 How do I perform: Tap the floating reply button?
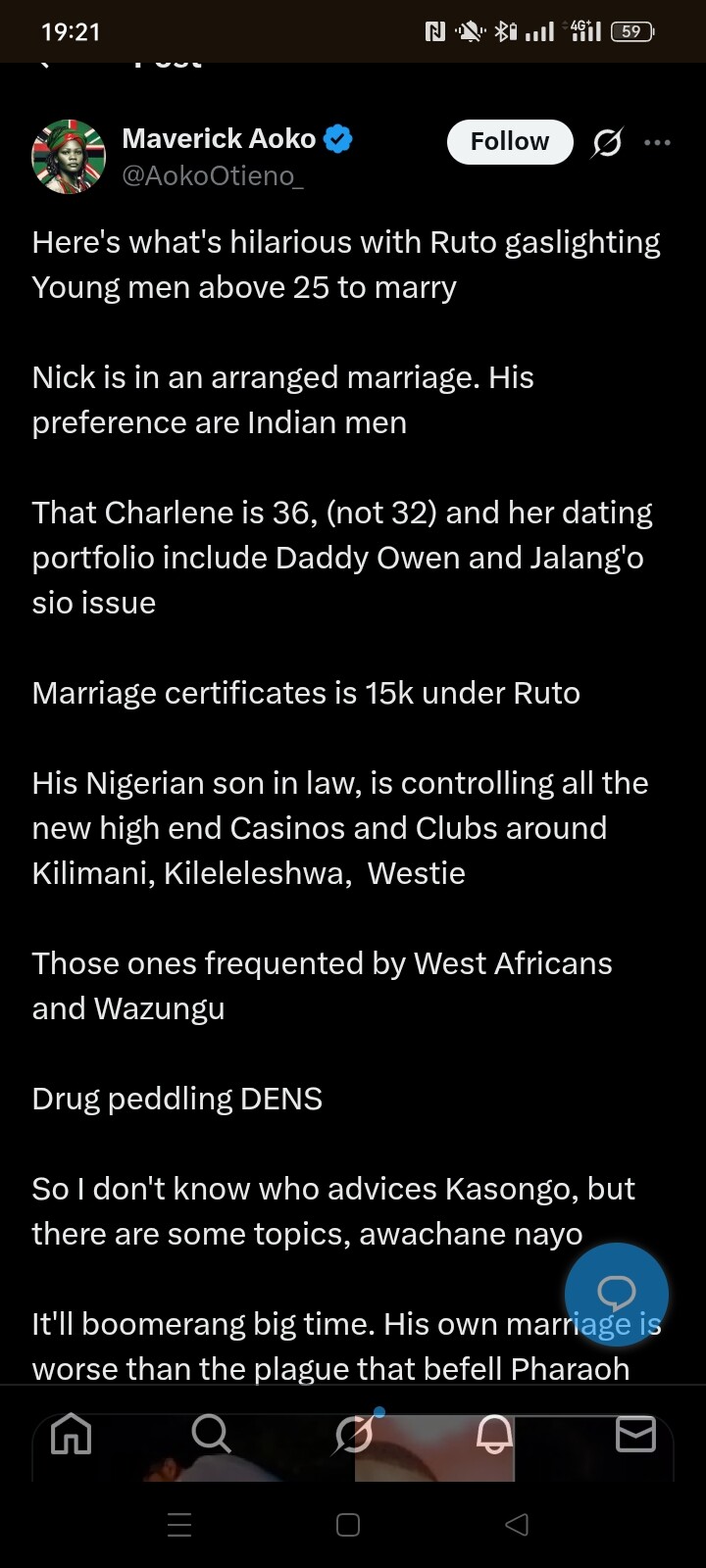pos(616,1294)
